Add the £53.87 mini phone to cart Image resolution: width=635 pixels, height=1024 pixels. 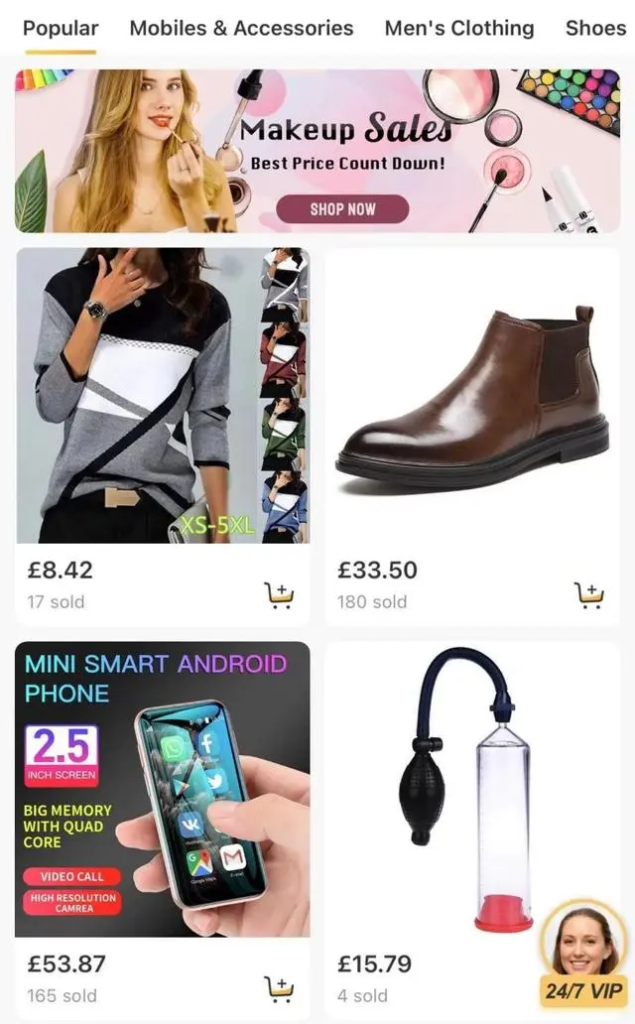(x=279, y=989)
